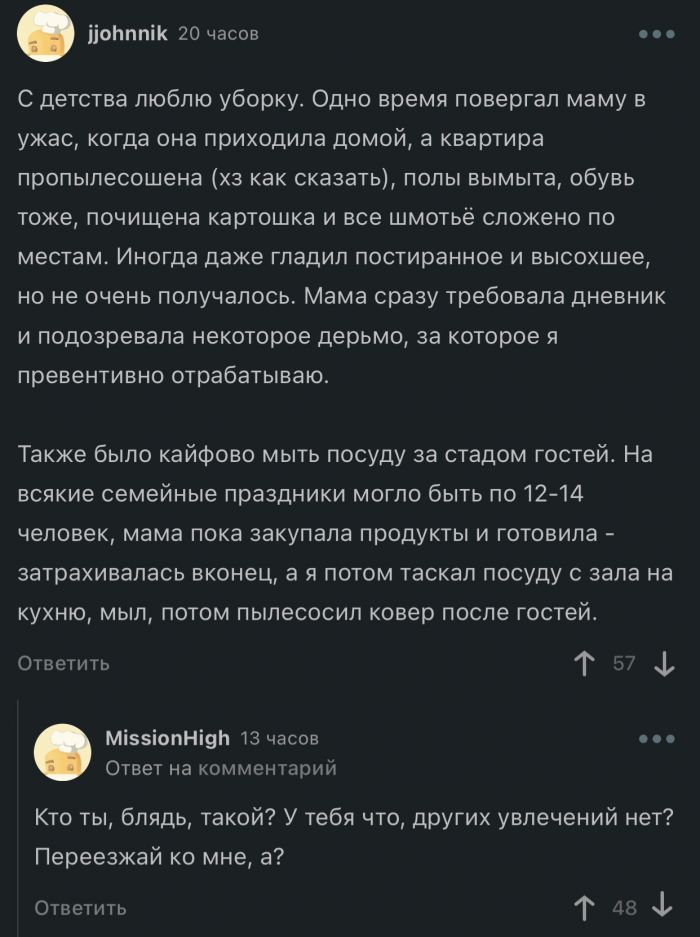The width and height of the screenshot is (700, 937).
Task: Open overflow menu on MissionHigh's comment
Action: coord(657,739)
